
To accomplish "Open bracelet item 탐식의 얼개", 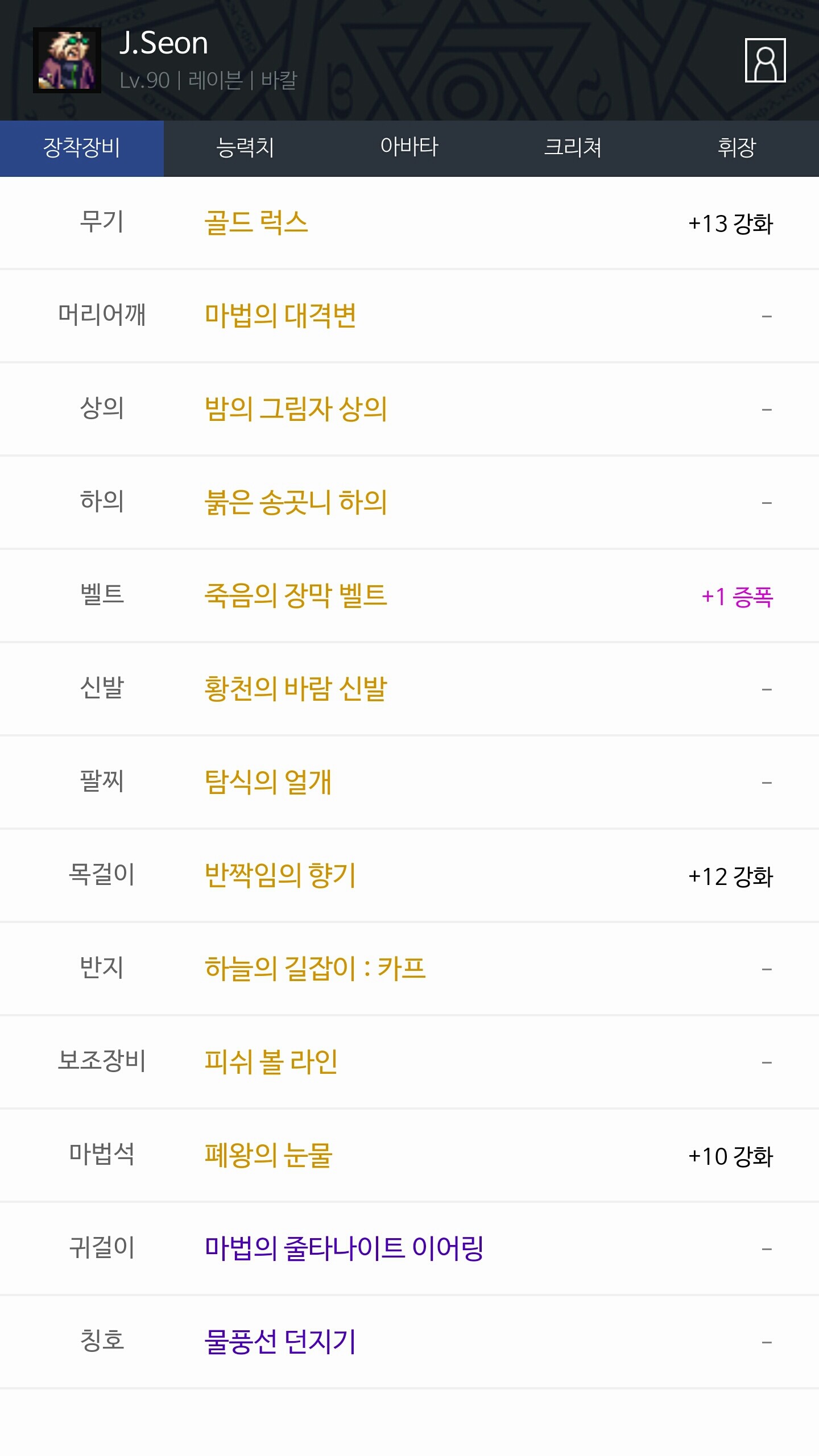I will (x=268, y=782).
